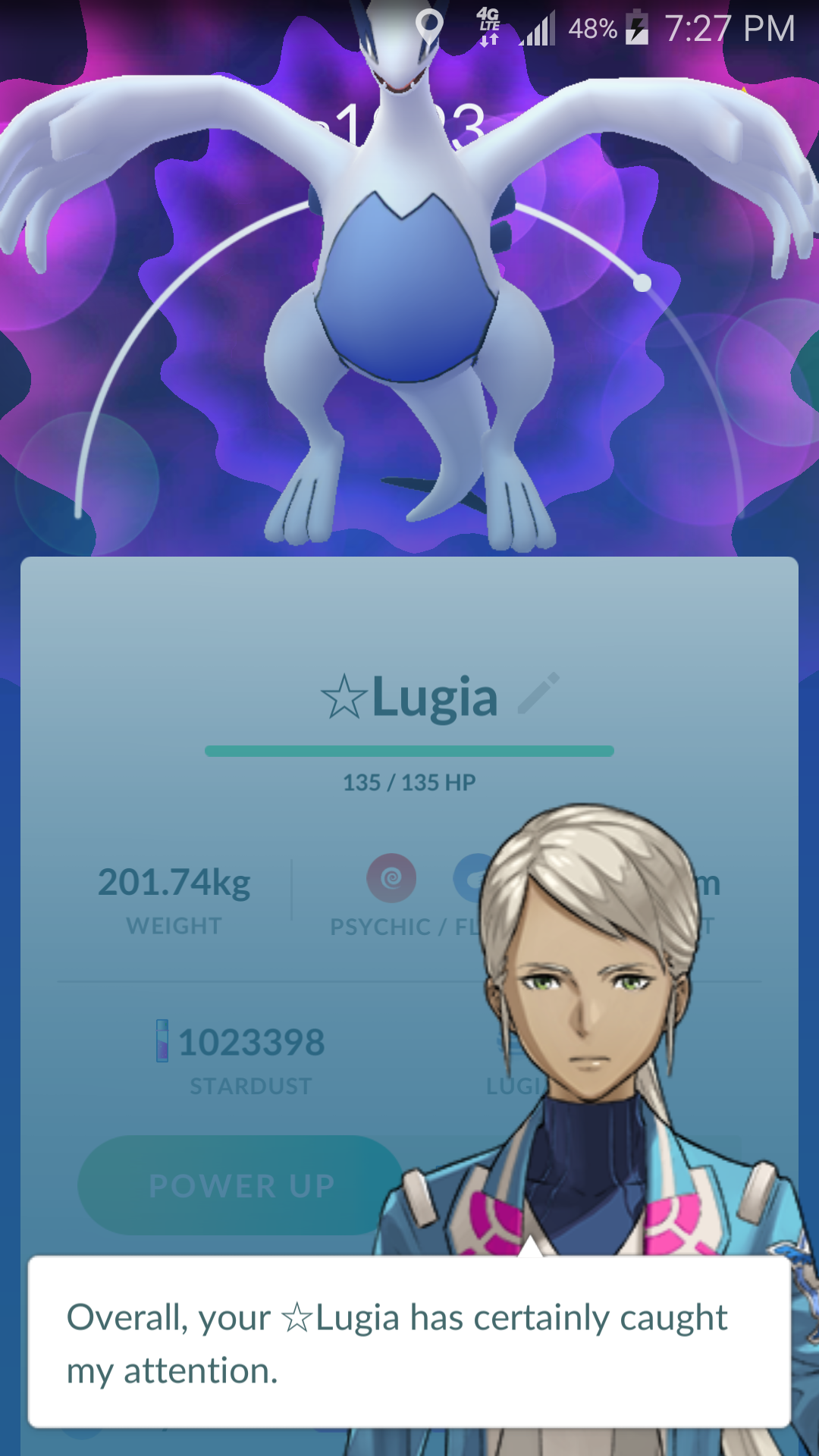Tap the Power Up button
819x1456 pixels.
point(241,1185)
